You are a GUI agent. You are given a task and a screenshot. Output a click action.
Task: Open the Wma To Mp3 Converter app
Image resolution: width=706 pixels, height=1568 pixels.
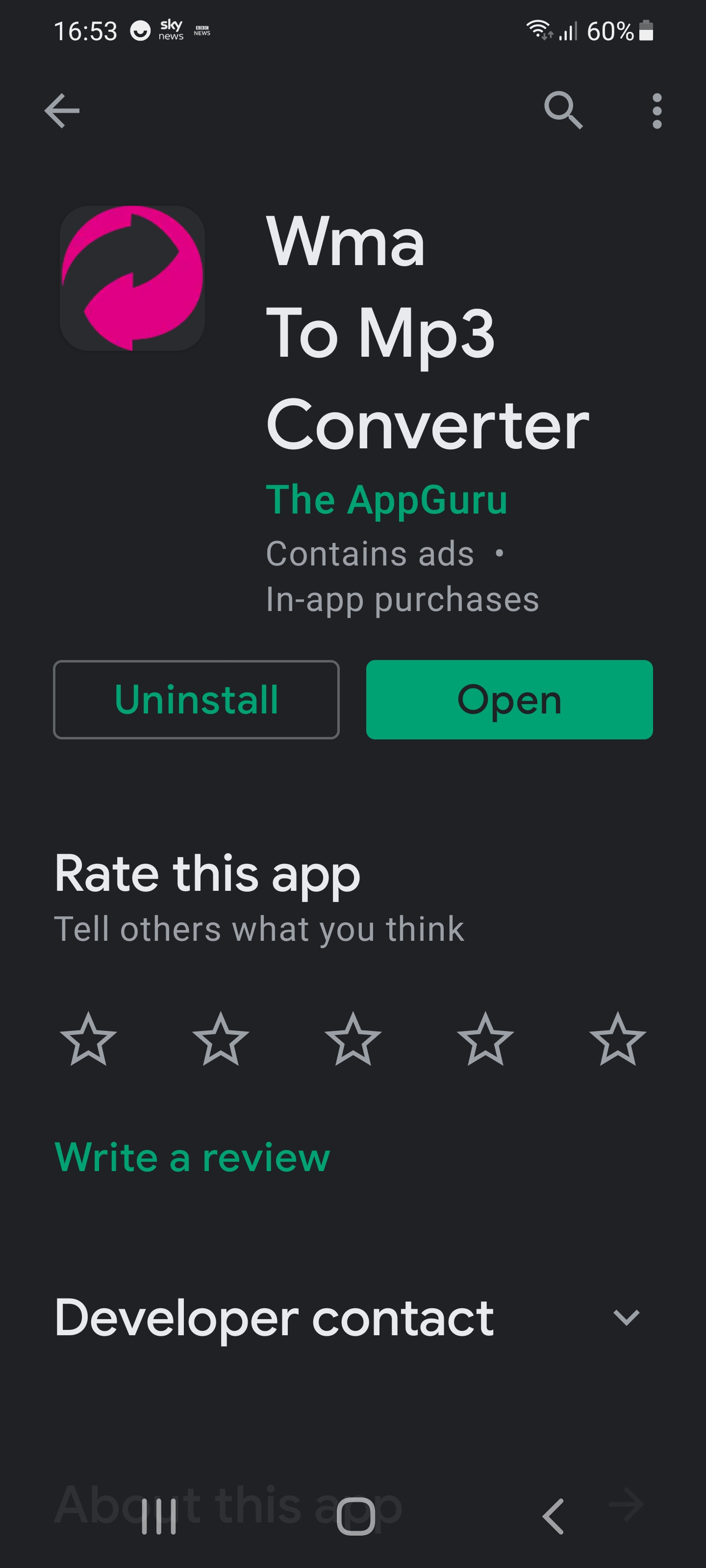point(509,699)
